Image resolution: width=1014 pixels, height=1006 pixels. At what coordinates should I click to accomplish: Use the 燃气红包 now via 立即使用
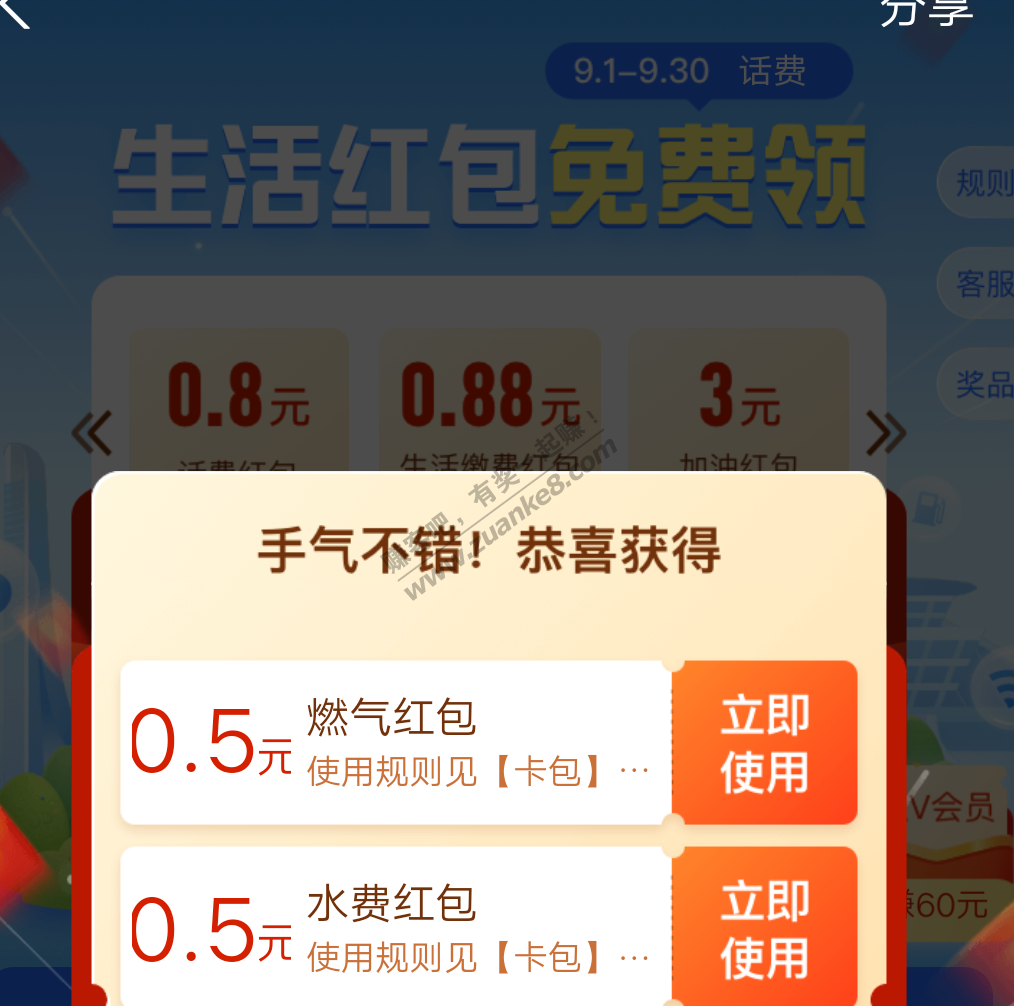[x=764, y=743]
